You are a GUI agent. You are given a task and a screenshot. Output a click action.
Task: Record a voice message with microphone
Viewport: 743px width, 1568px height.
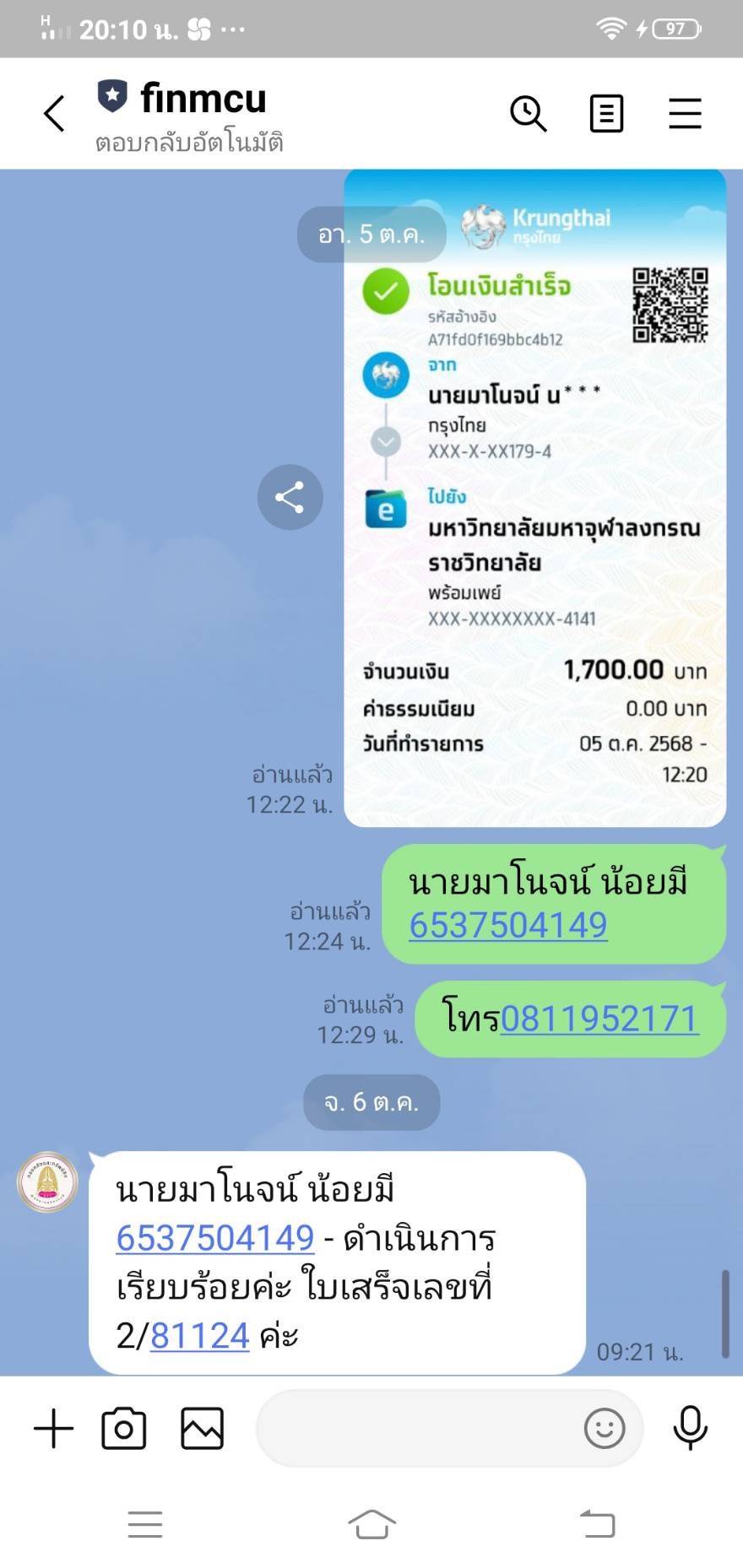(x=690, y=1429)
